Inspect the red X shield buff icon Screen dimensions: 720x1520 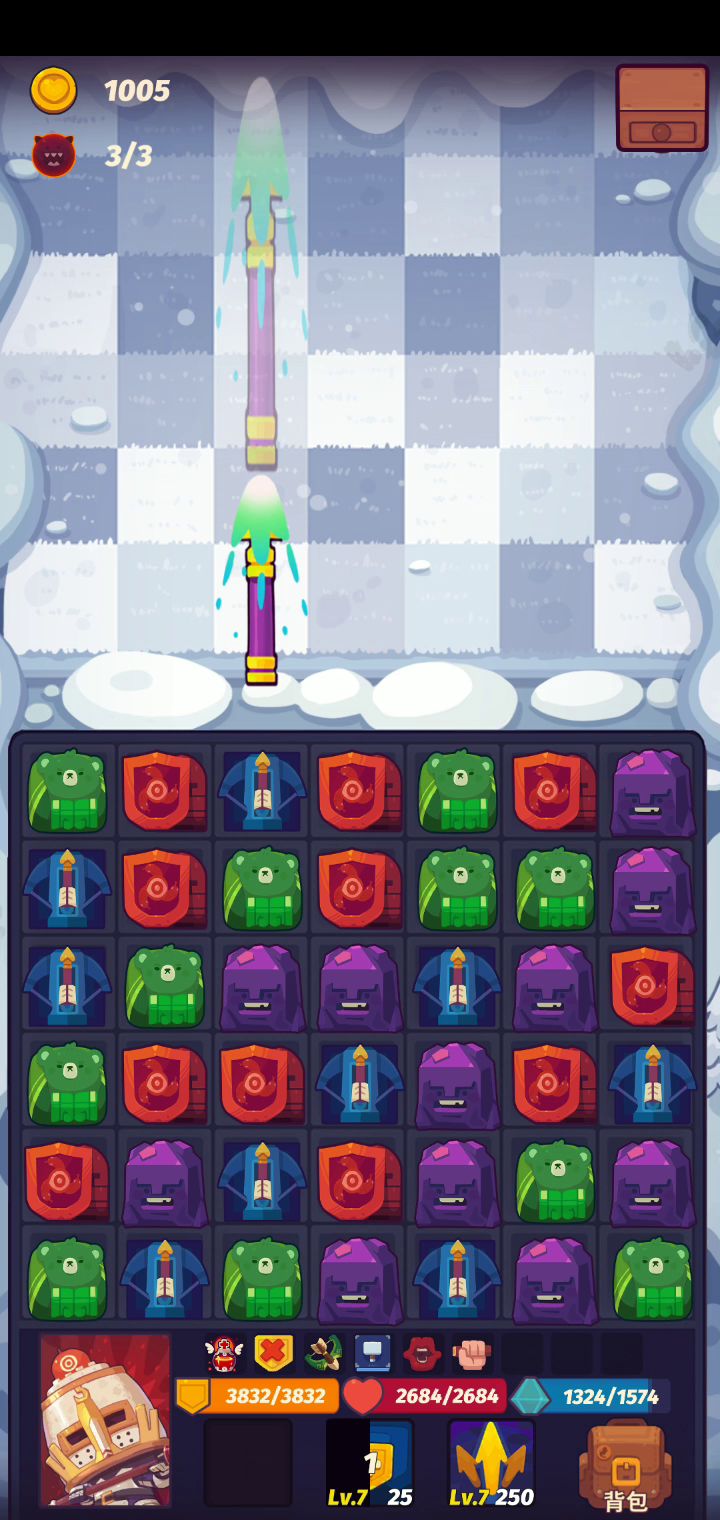273,1354
